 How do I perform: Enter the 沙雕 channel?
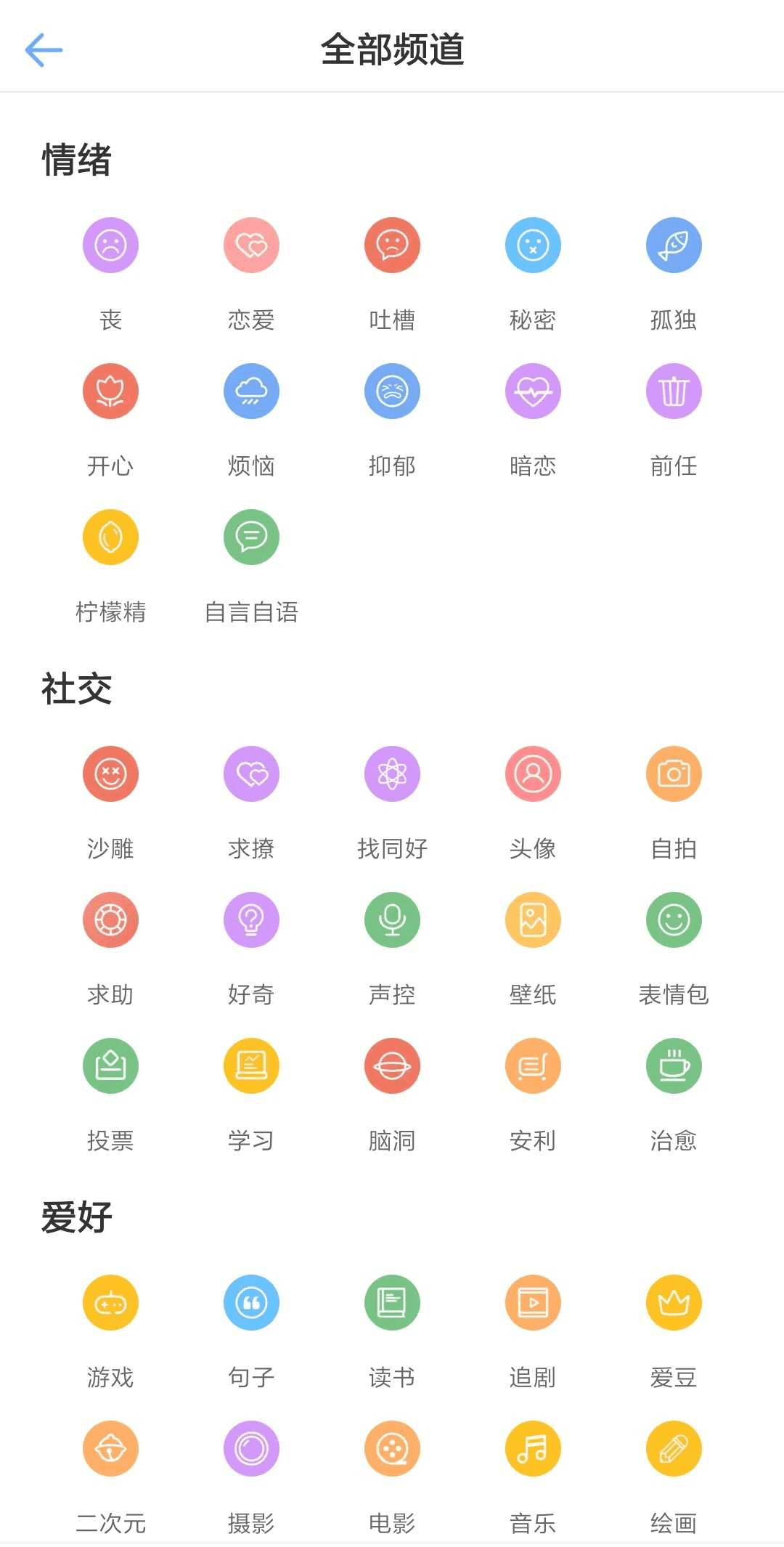click(x=110, y=774)
